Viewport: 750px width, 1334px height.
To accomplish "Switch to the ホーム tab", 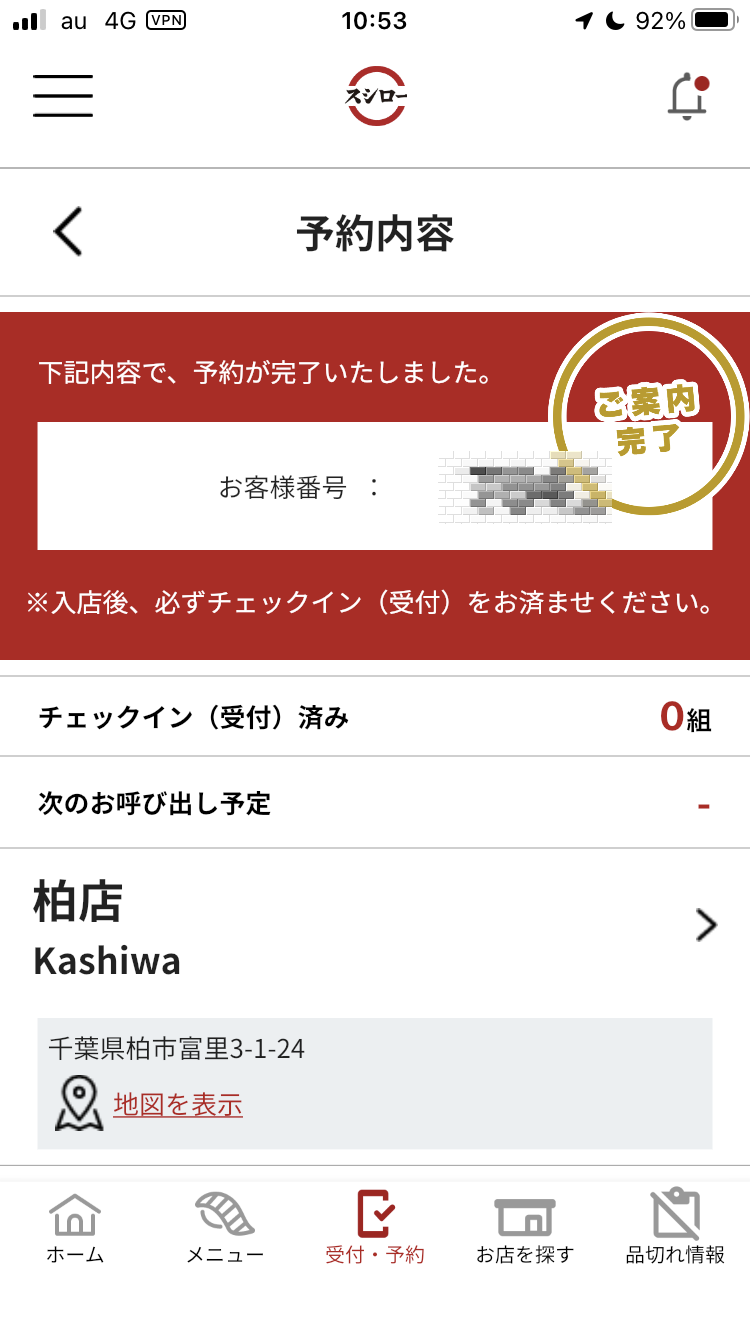I will [75, 1228].
